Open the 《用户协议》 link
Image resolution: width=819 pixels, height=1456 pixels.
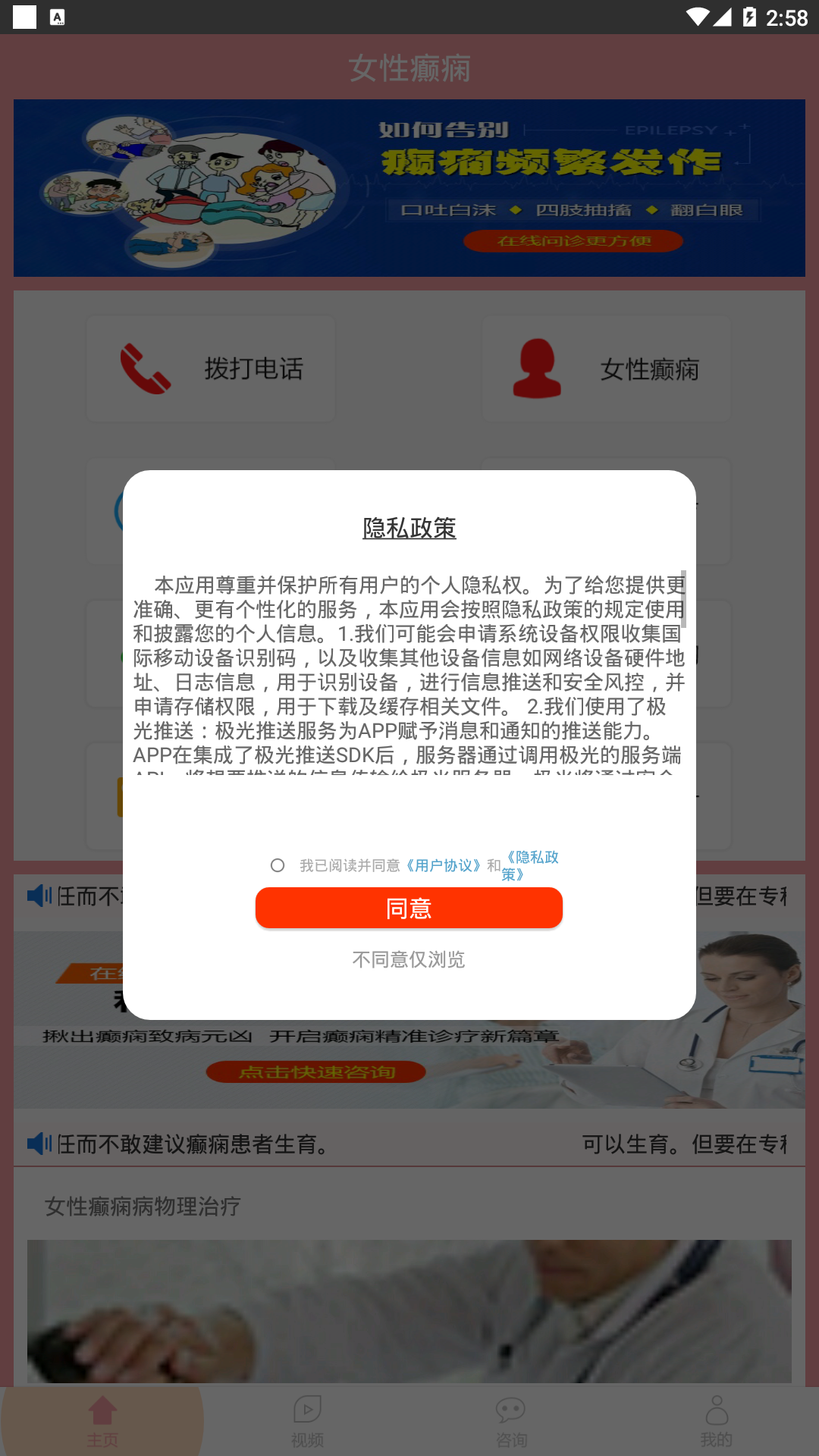click(444, 865)
